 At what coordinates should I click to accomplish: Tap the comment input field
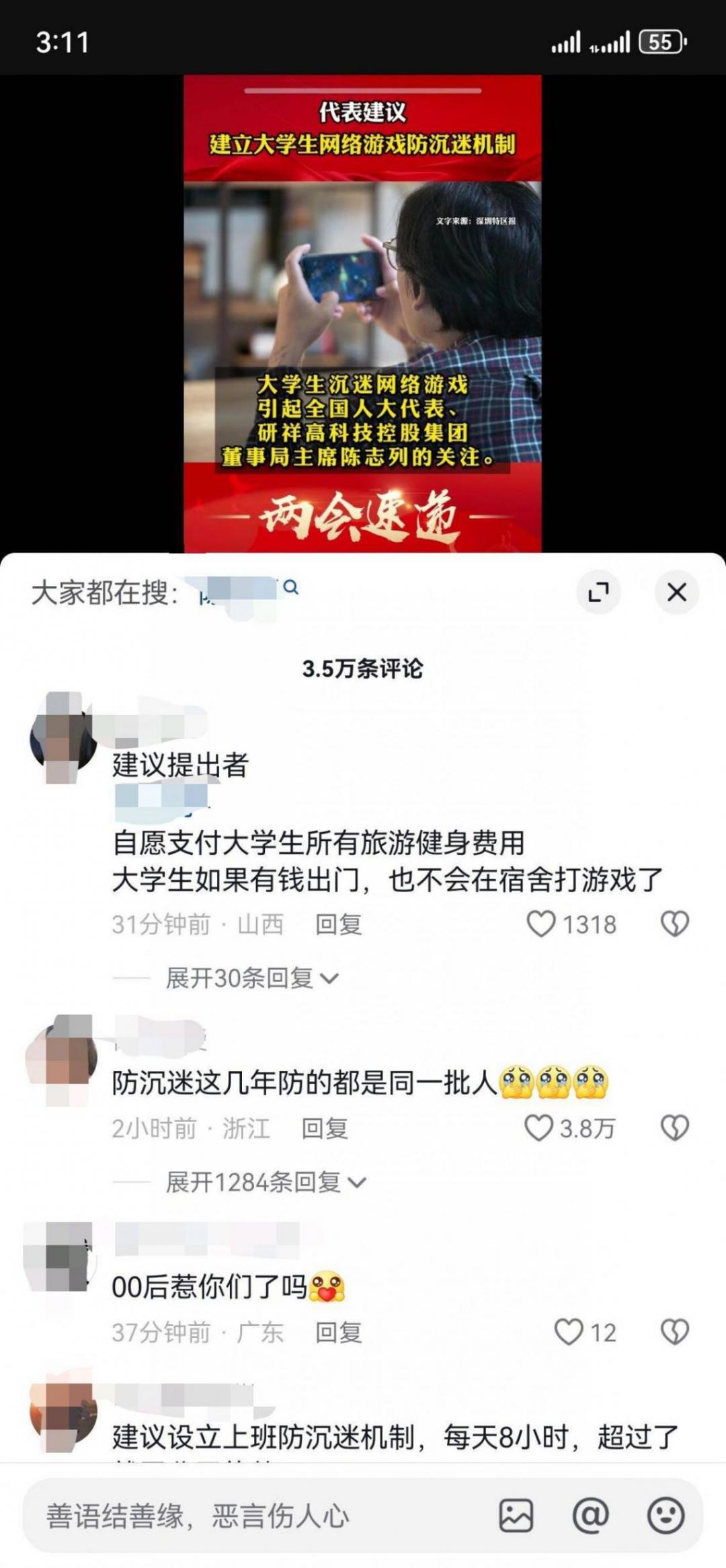click(x=255, y=1516)
